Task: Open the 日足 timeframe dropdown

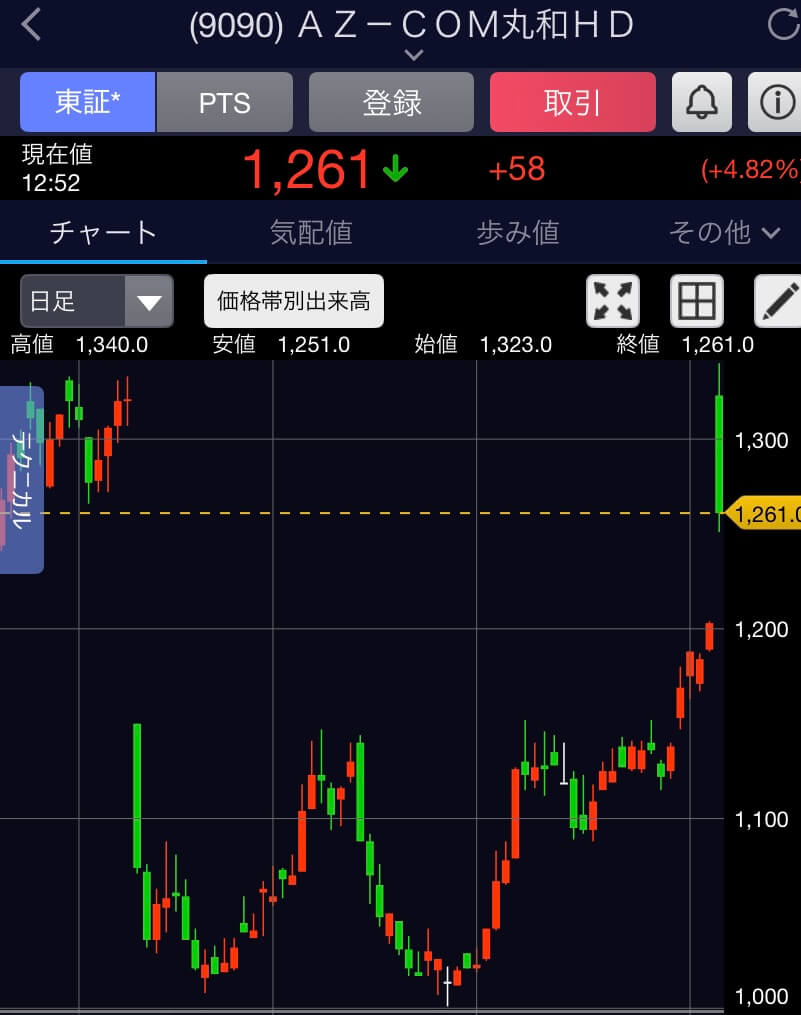Action: (97, 301)
